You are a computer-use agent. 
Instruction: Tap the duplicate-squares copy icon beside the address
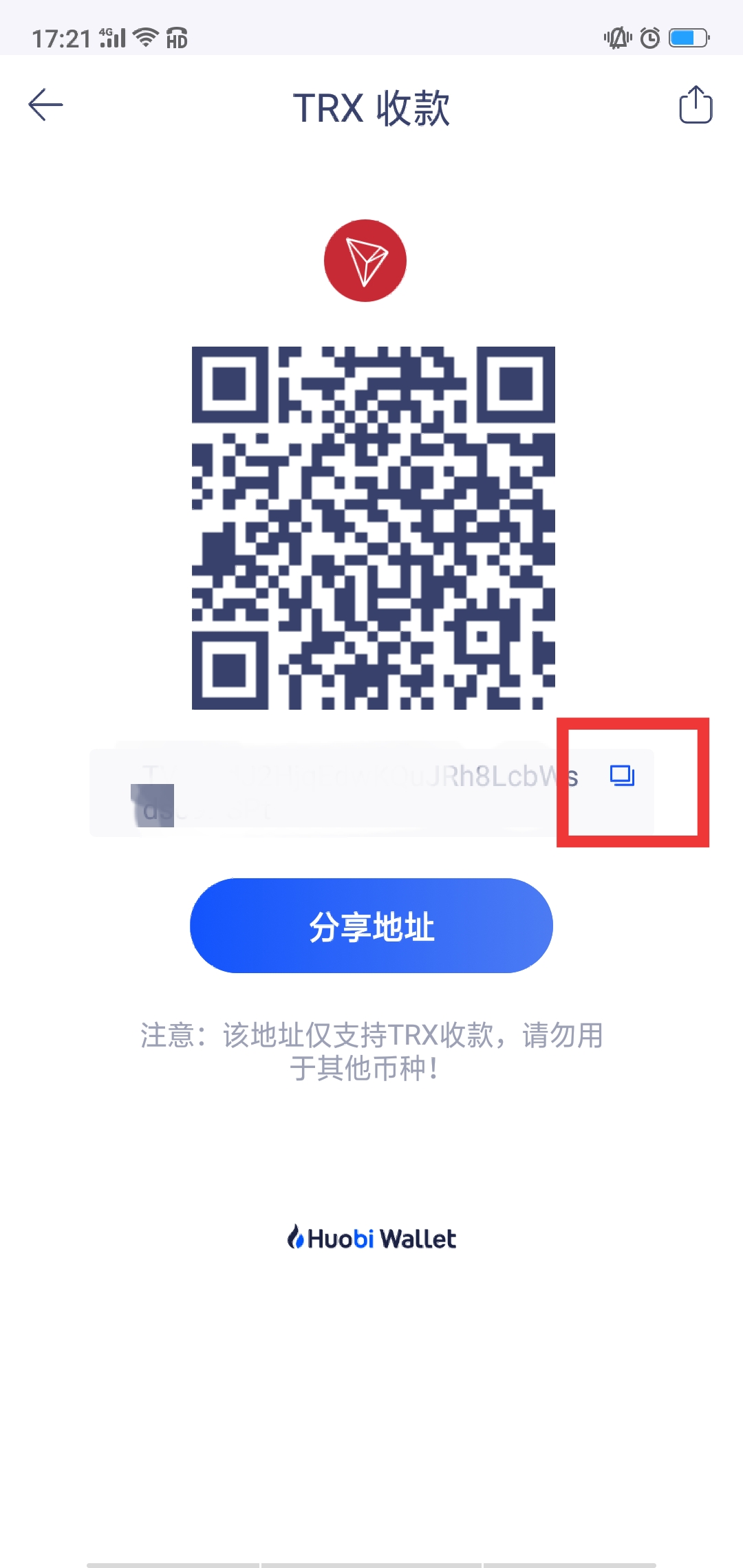(x=621, y=776)
